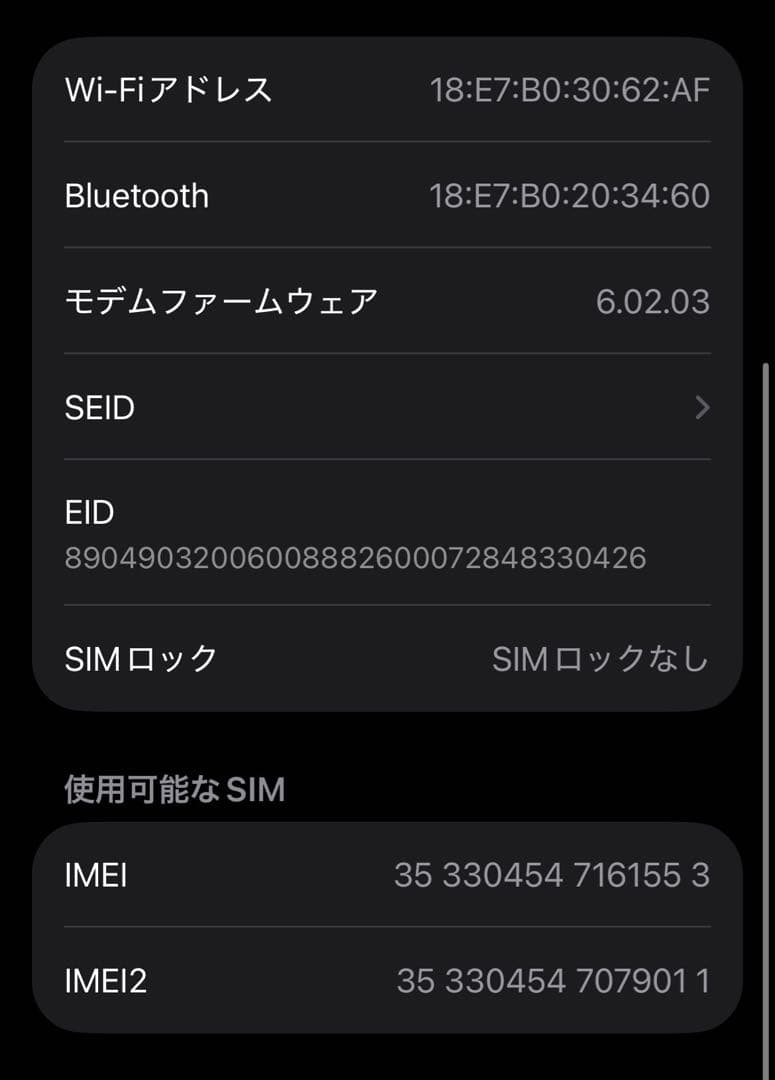Select the Wi-Fiアドレス row
Screen dimensions: 775x1080
[x=387, y=90]
